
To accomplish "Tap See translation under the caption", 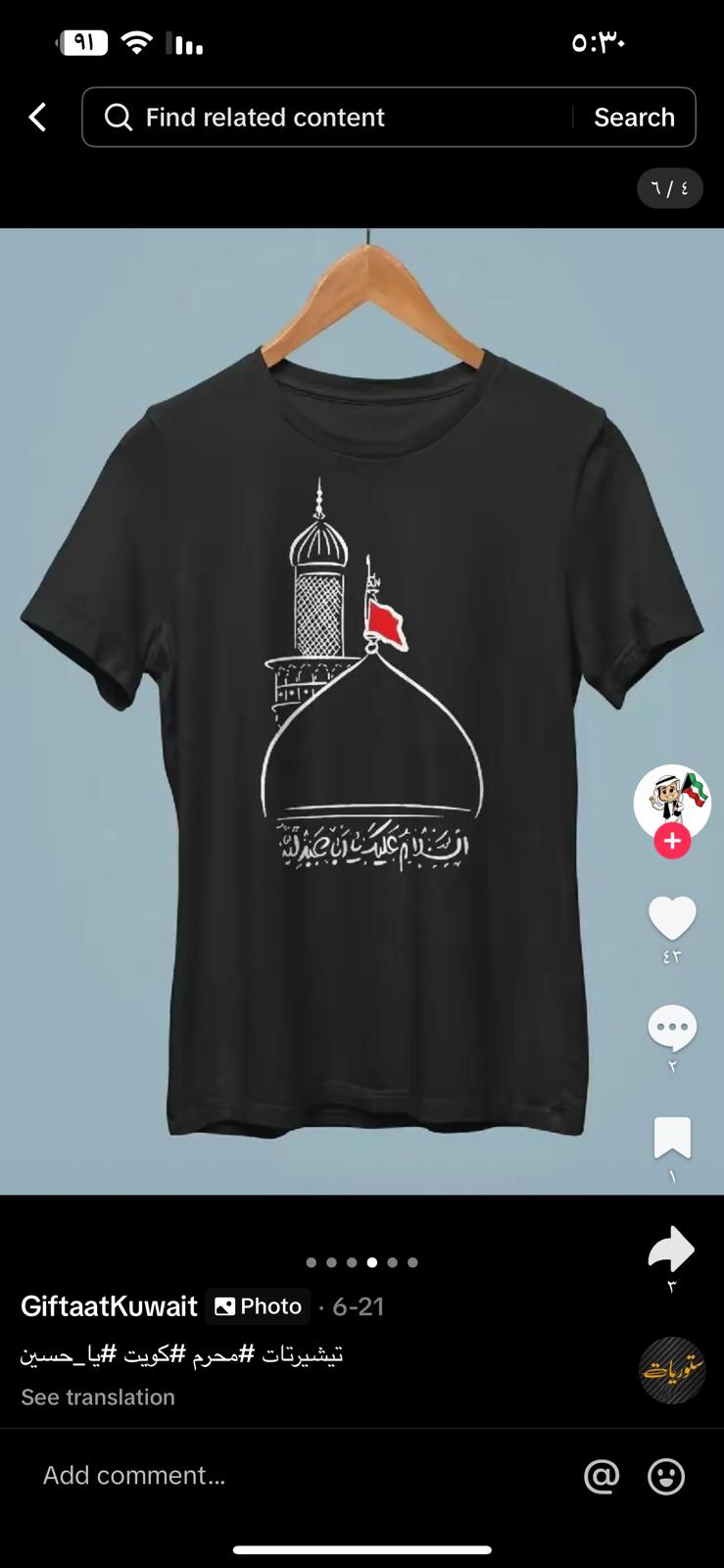I will coord(98,1397).
